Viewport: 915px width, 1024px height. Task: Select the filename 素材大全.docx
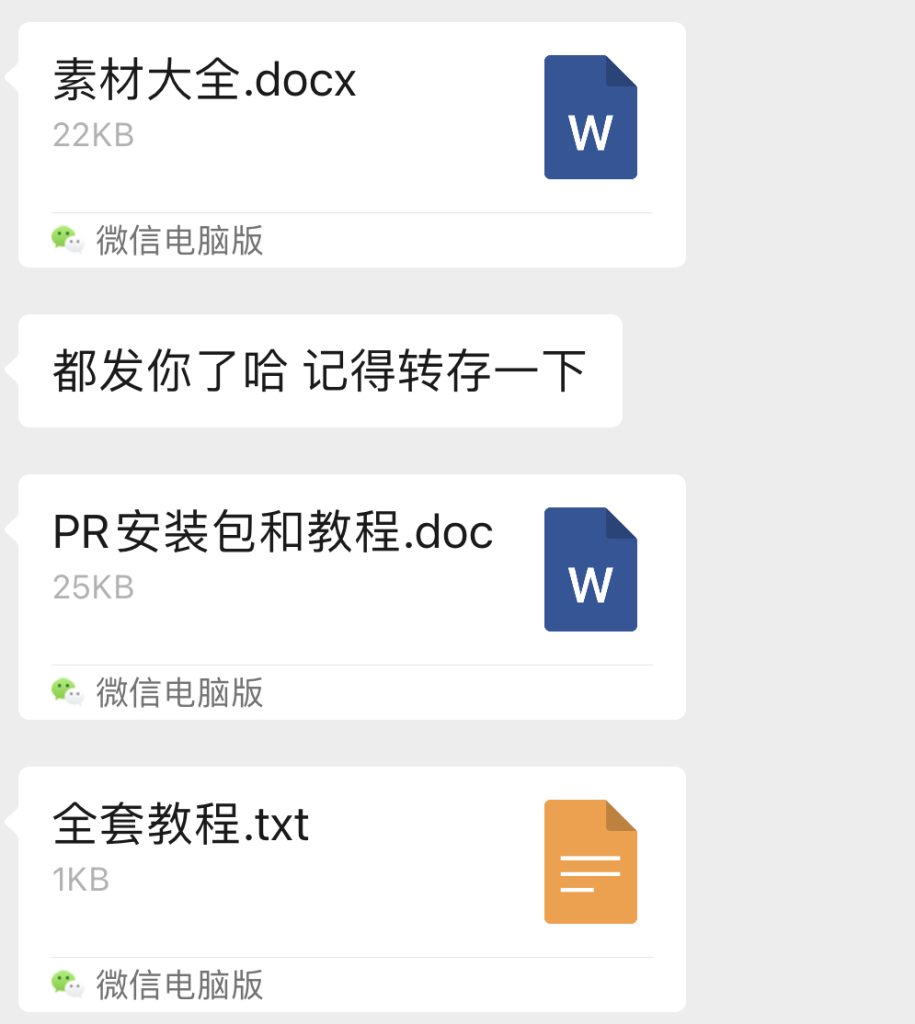tap(203, 80)
